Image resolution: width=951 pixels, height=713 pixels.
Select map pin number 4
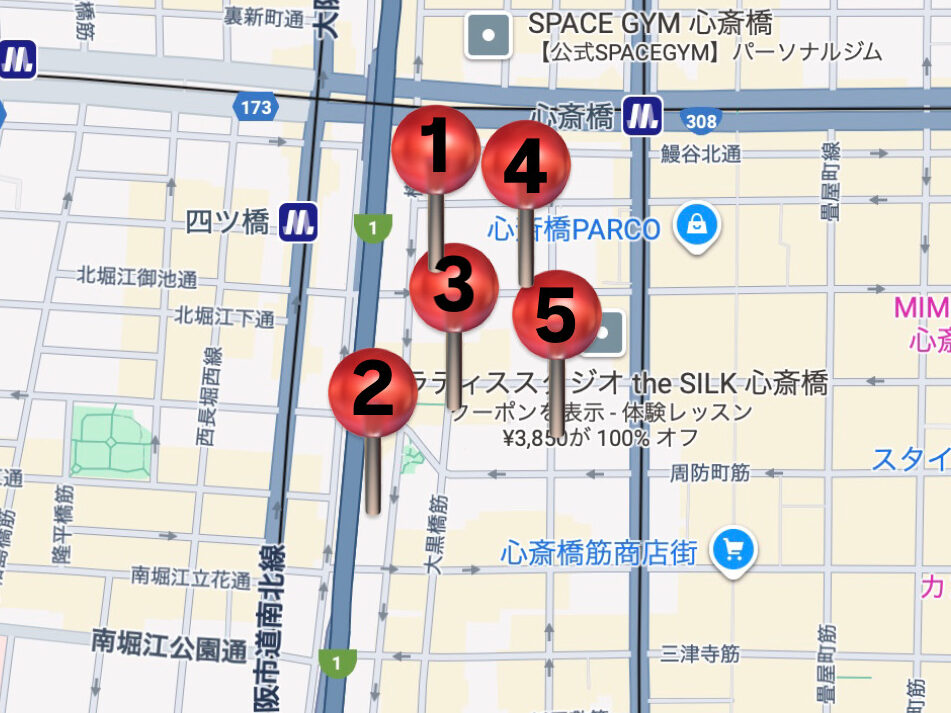tap(526, 165)
